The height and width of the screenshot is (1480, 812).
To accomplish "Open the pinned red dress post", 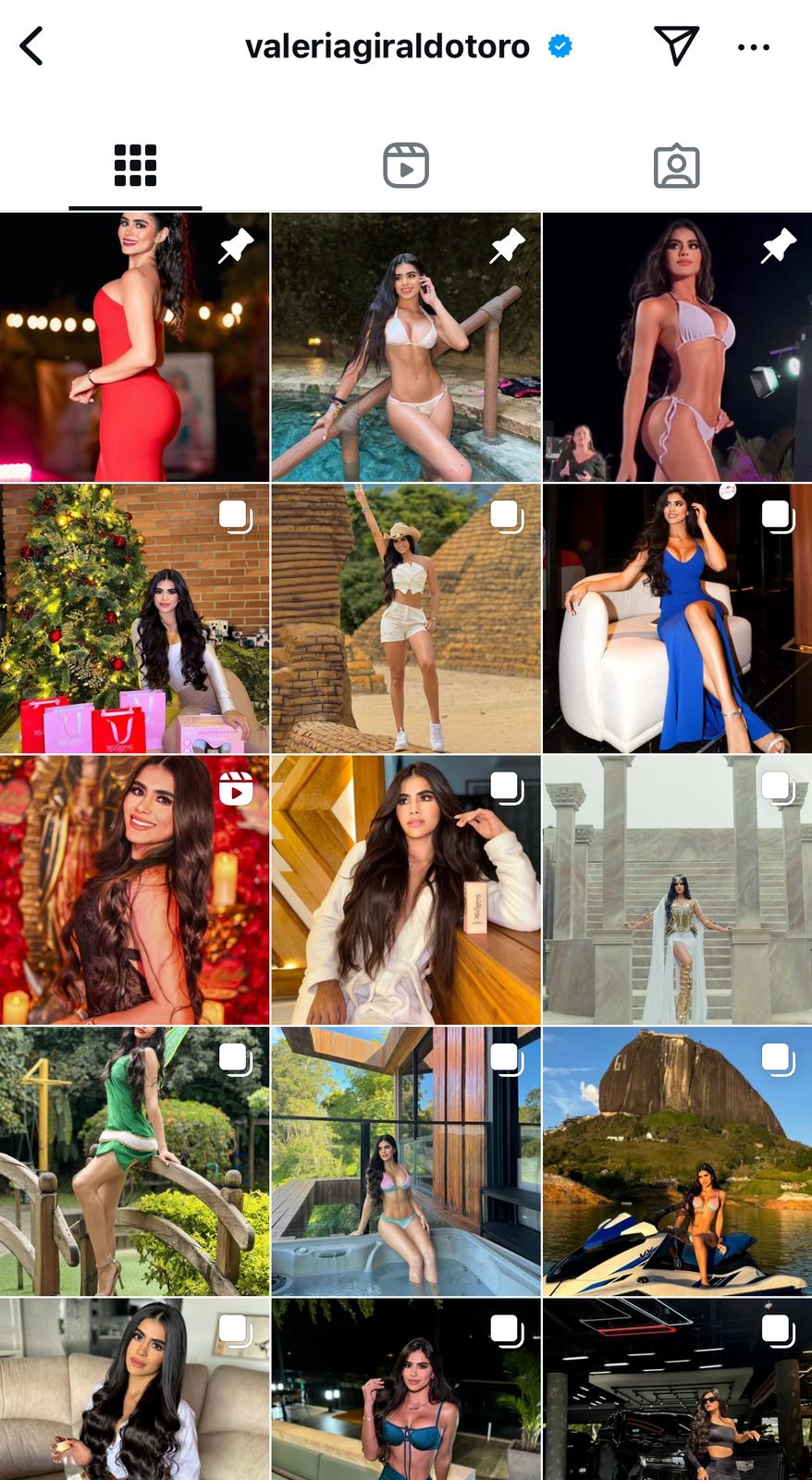I will (134, 347).
